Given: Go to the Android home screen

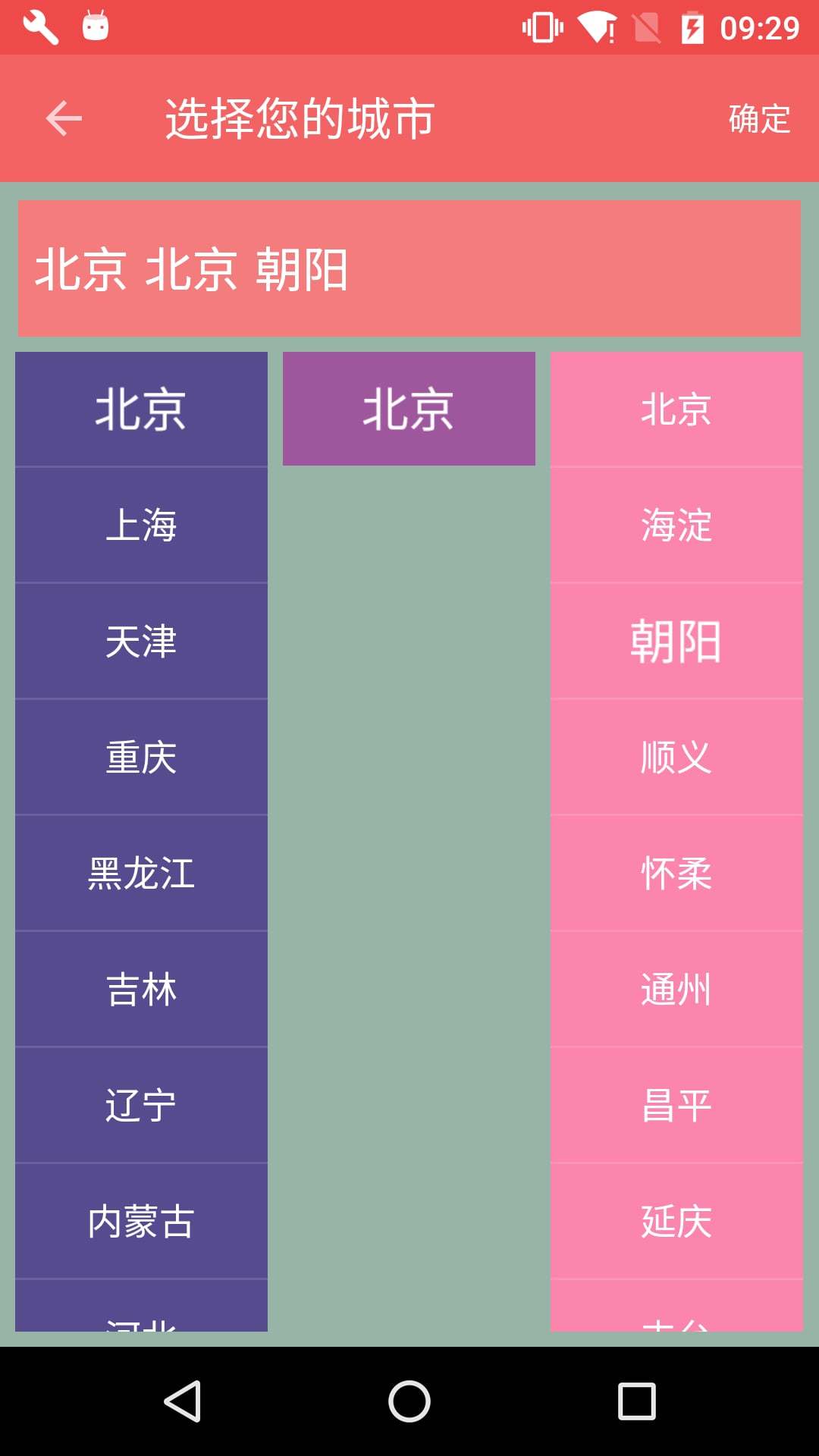Looking at the screenshot, I should [409, 1401].
